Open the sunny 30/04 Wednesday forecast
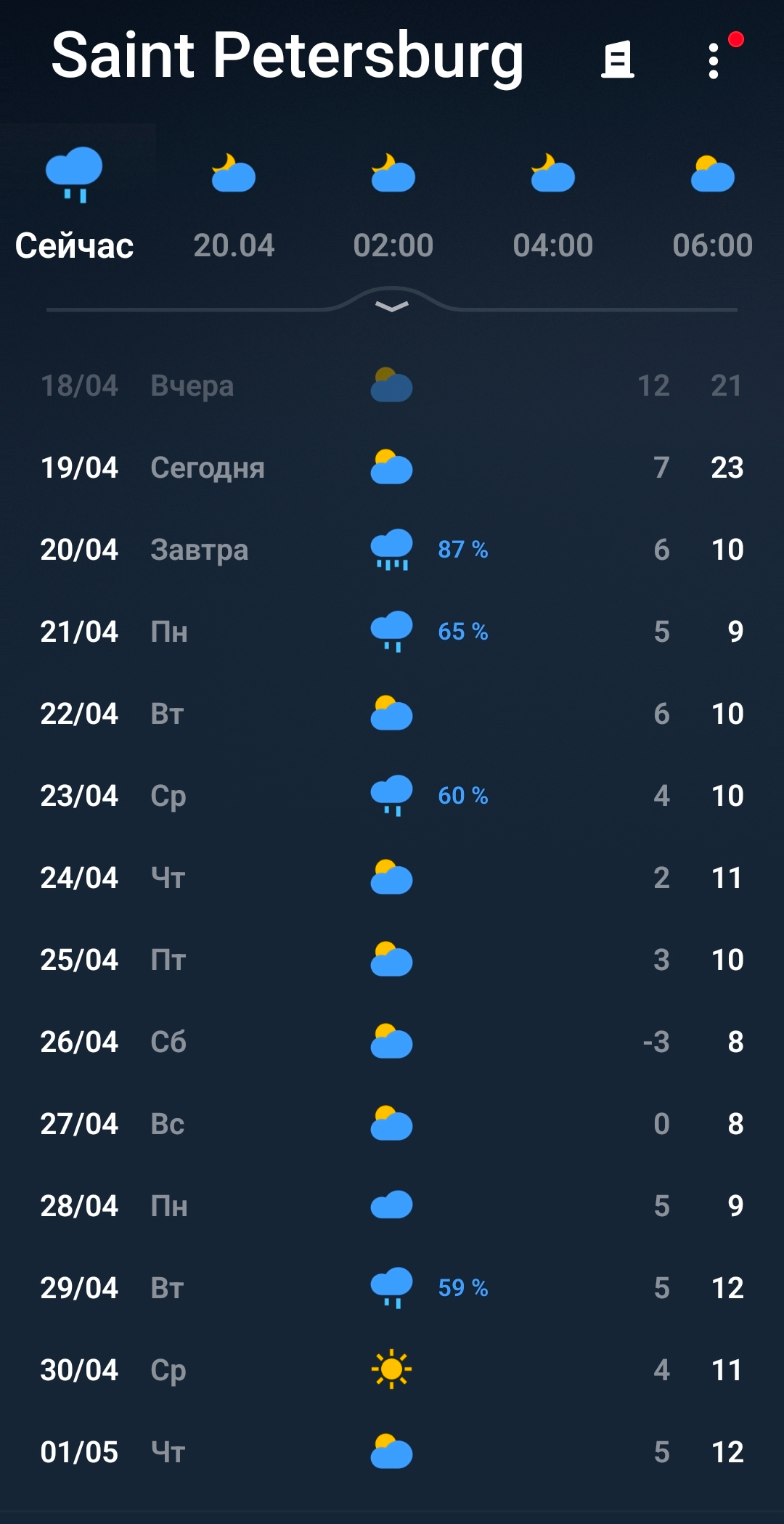784x1524 pixels. (x=392, y=1370)
